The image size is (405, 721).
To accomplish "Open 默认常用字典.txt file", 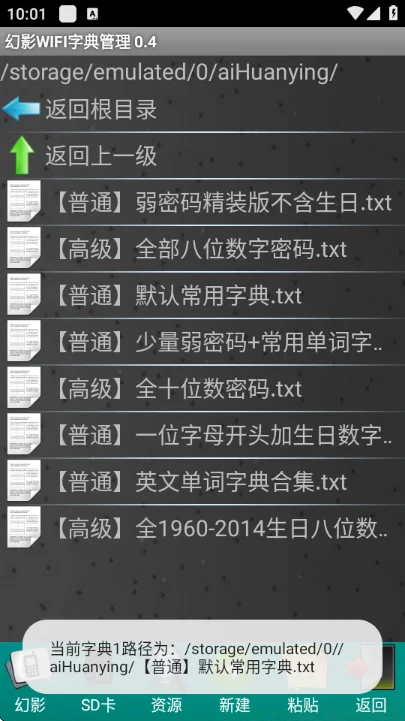I will pyautogui.click(x=202, y=295).
